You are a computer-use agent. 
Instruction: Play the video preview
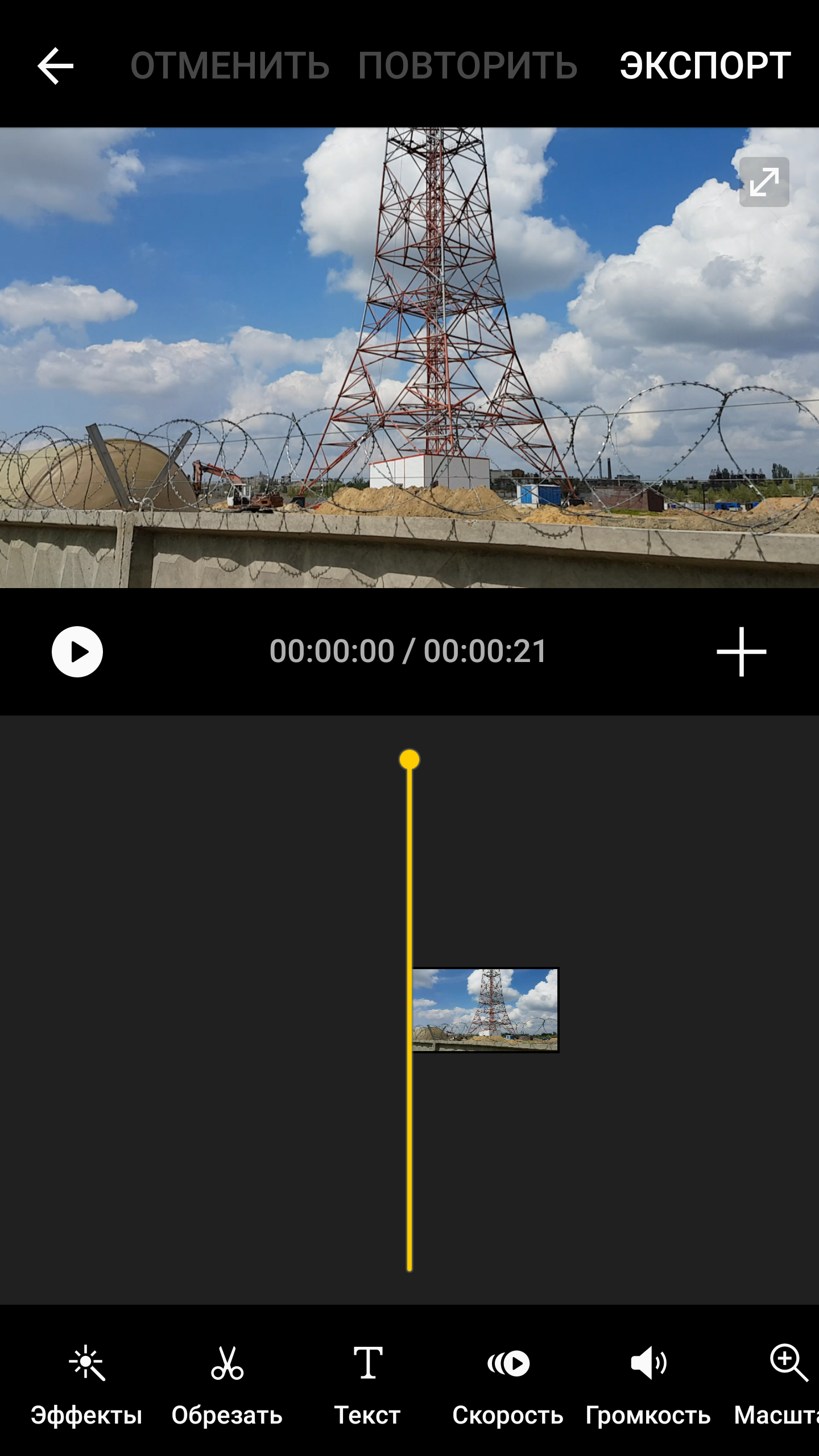(x=77, y=652)
